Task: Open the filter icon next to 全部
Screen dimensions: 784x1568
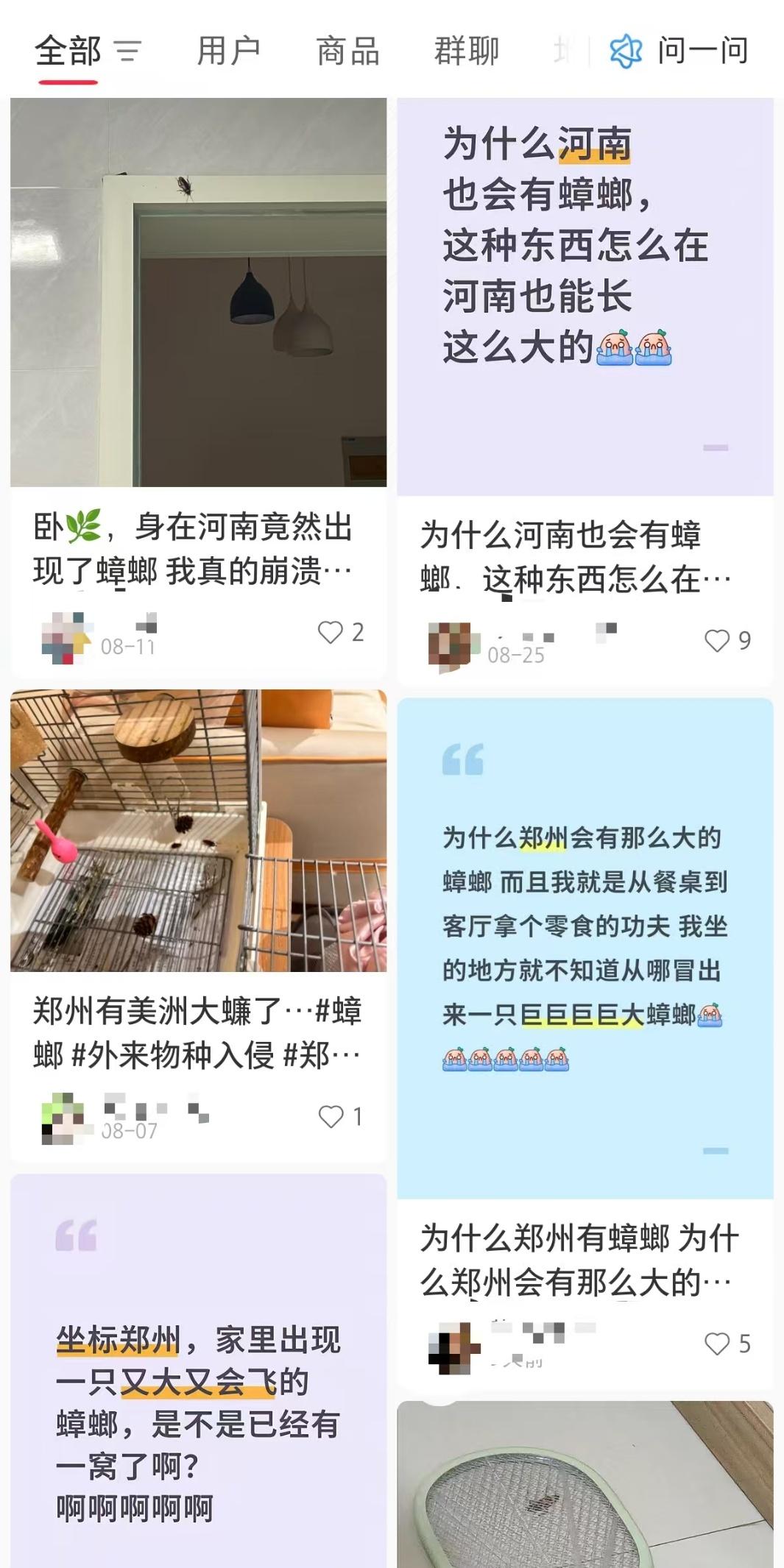Action: coord(128,52)
